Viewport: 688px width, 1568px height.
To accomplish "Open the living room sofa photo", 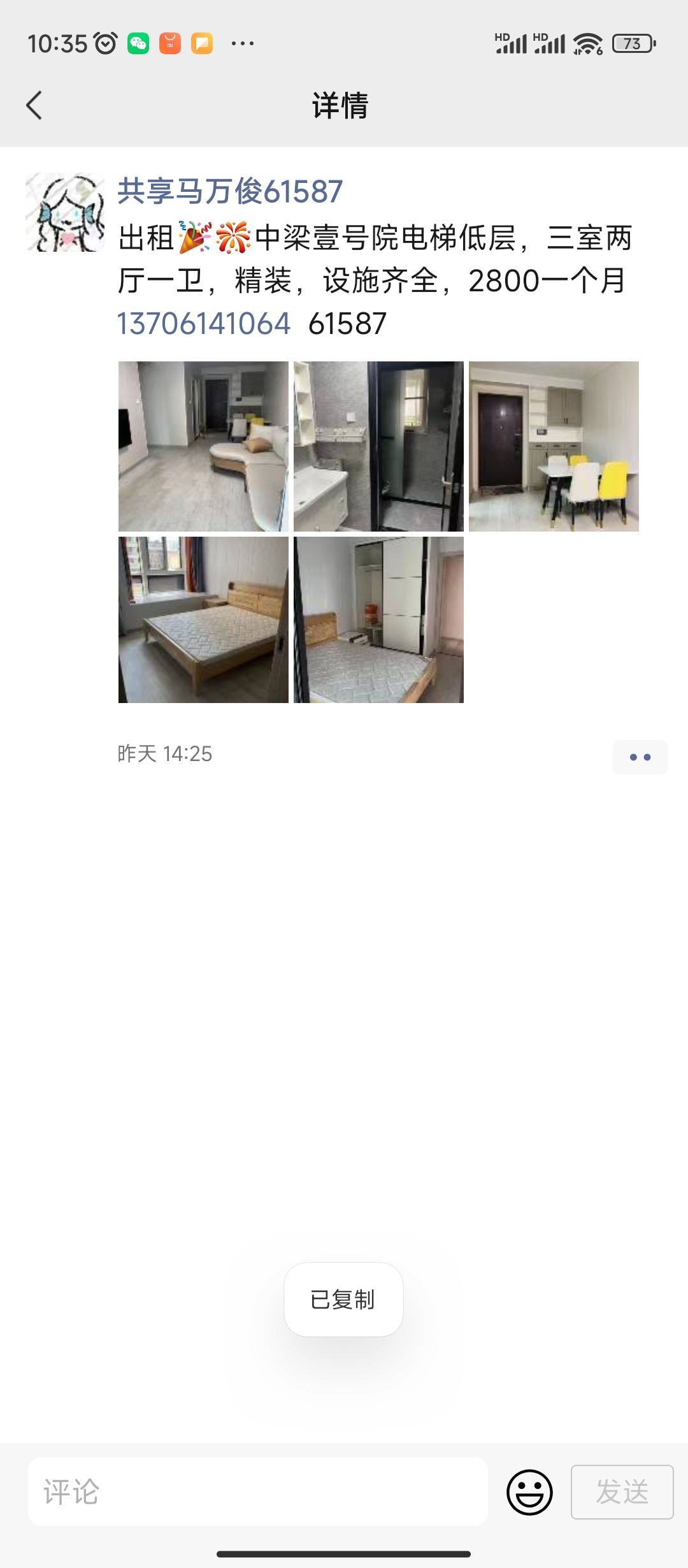I will [203, 446].
